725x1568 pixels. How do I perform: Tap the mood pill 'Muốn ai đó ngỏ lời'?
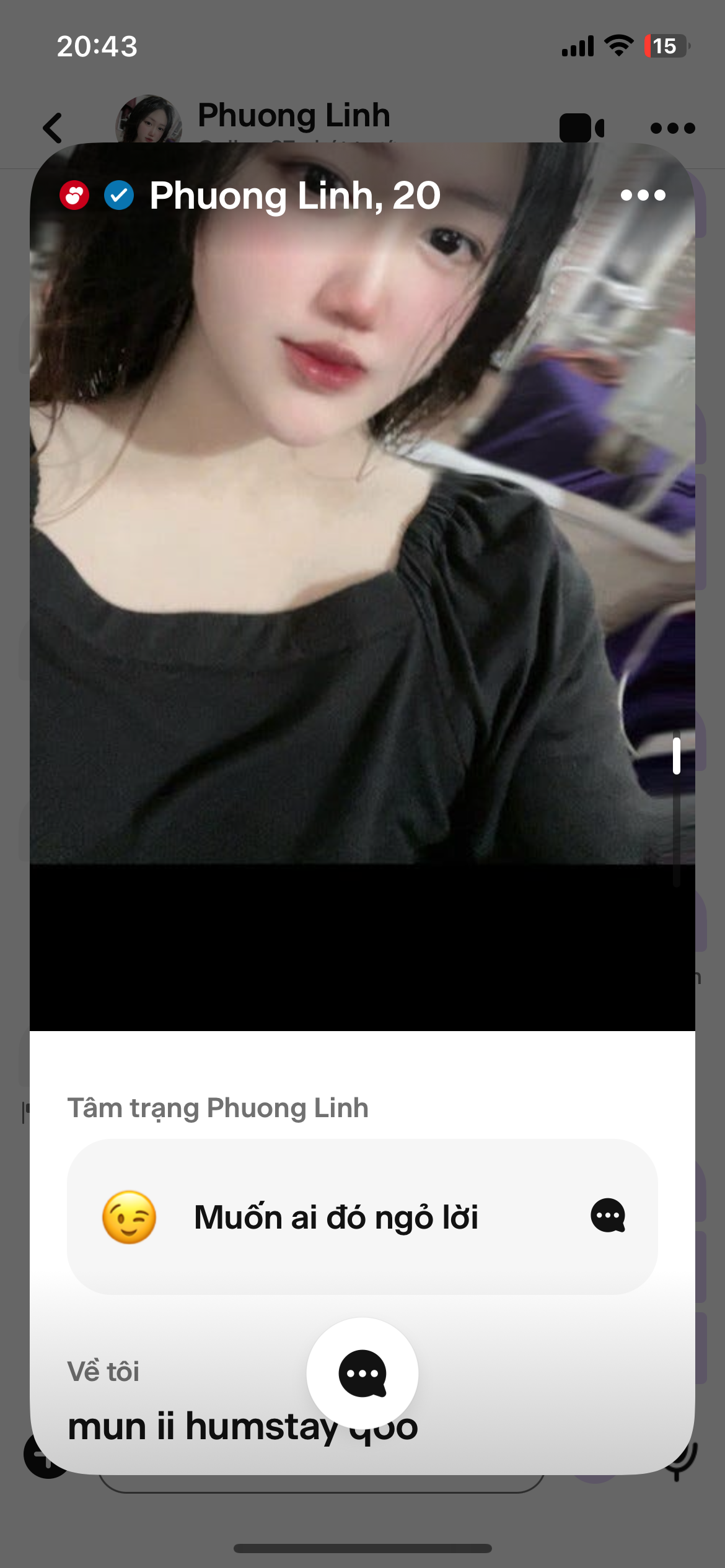click(336, 1216)
